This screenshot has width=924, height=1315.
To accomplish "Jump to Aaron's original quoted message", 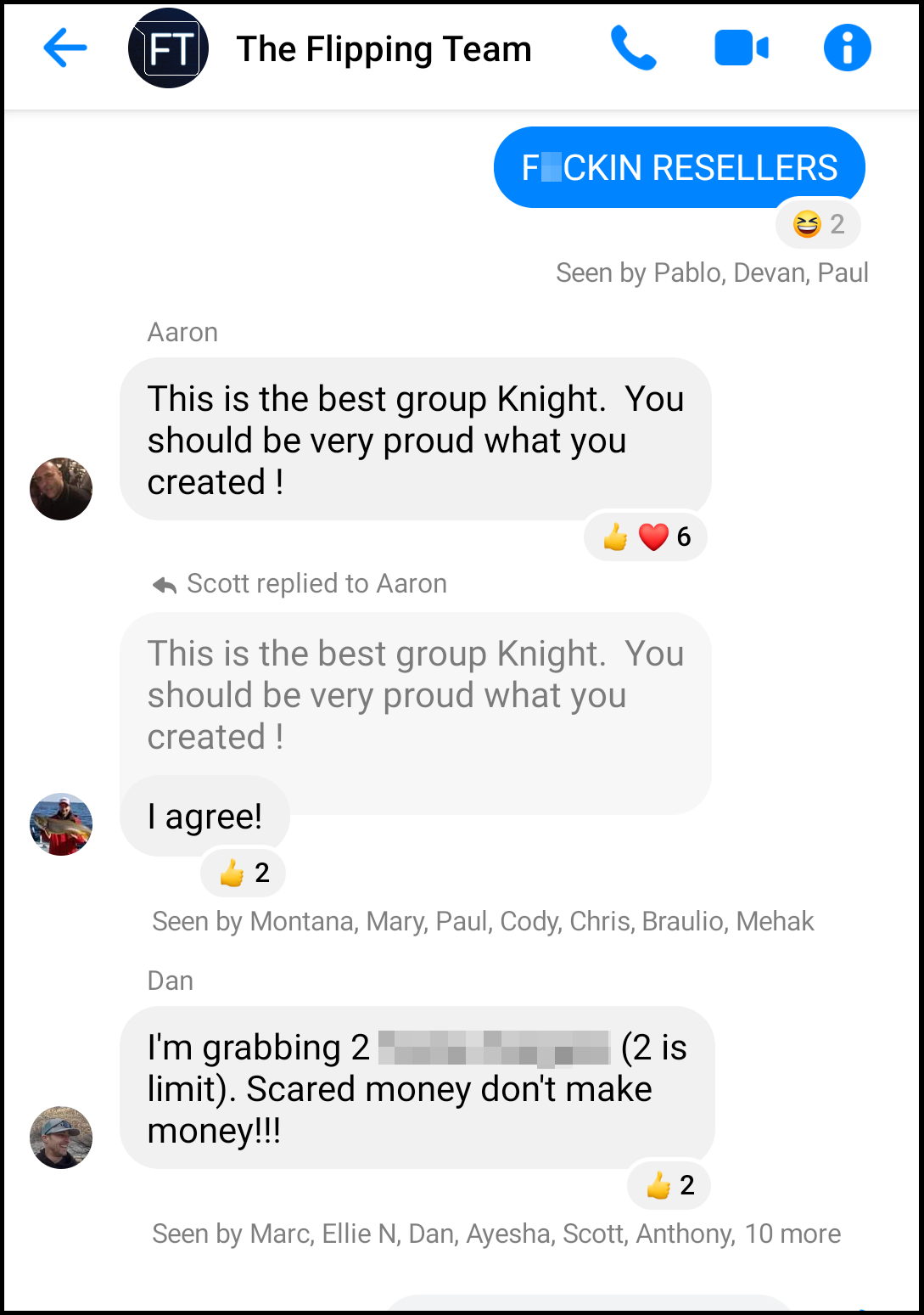I will point(415,694).
